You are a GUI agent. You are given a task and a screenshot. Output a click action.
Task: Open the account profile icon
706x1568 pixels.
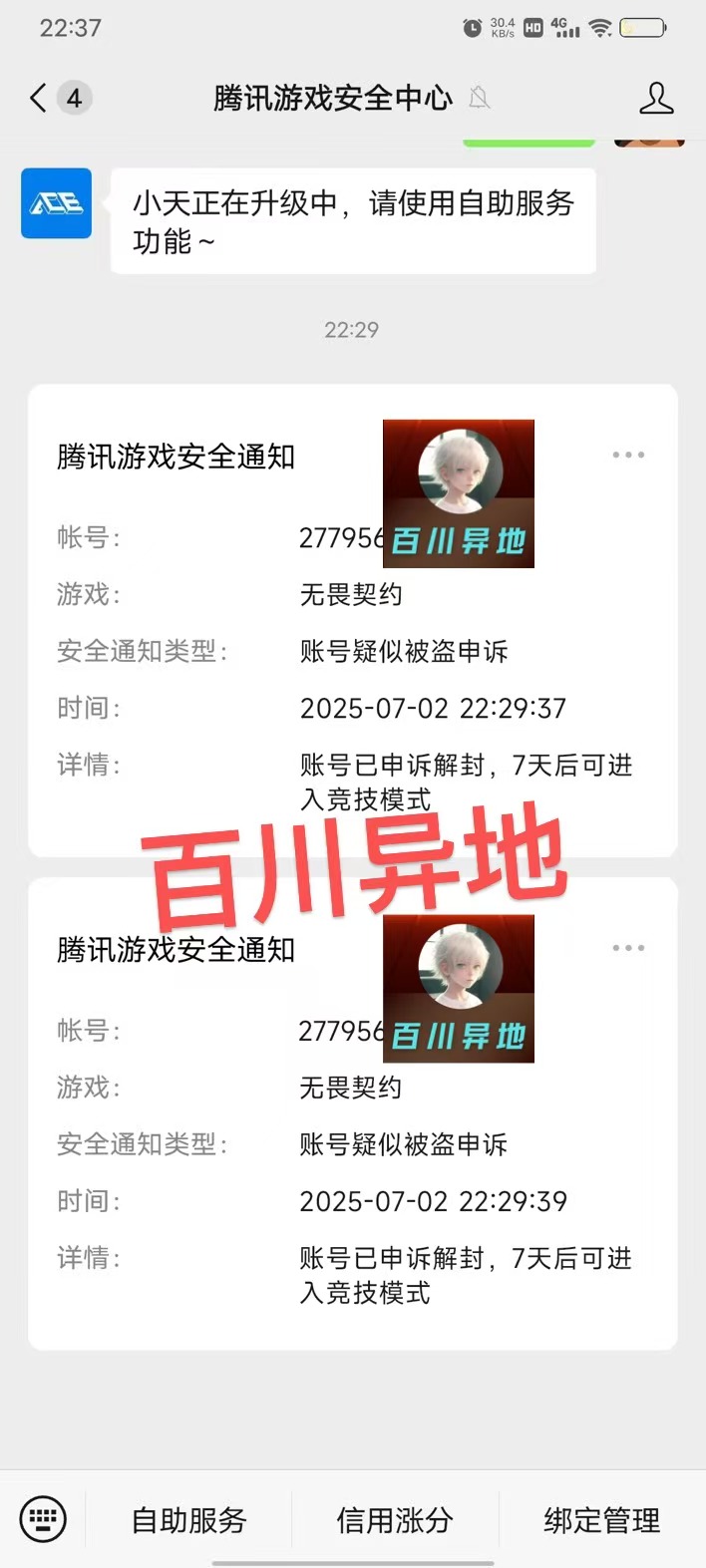(x=656, y=98)
